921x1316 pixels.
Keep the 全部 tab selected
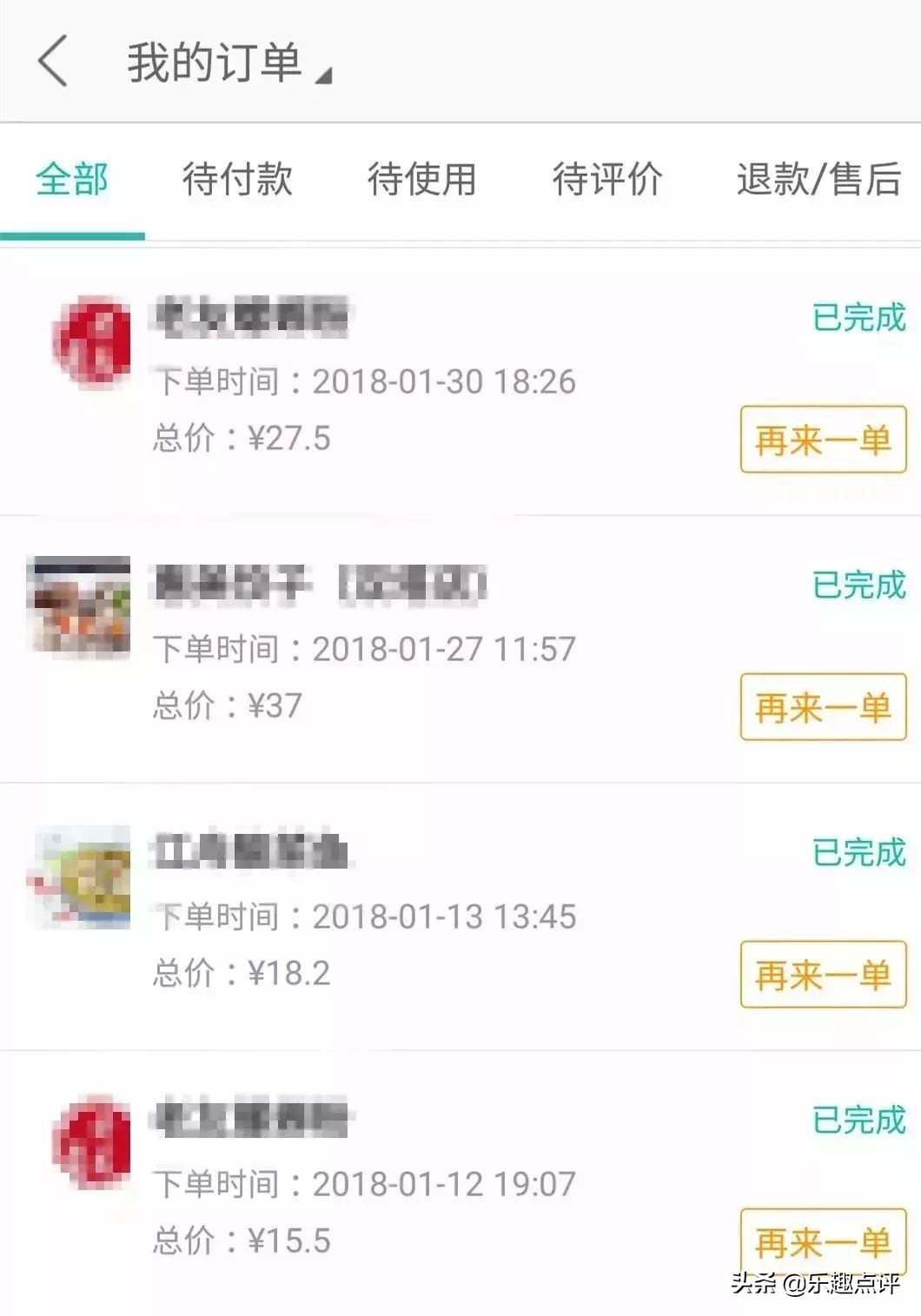(71, 178)
